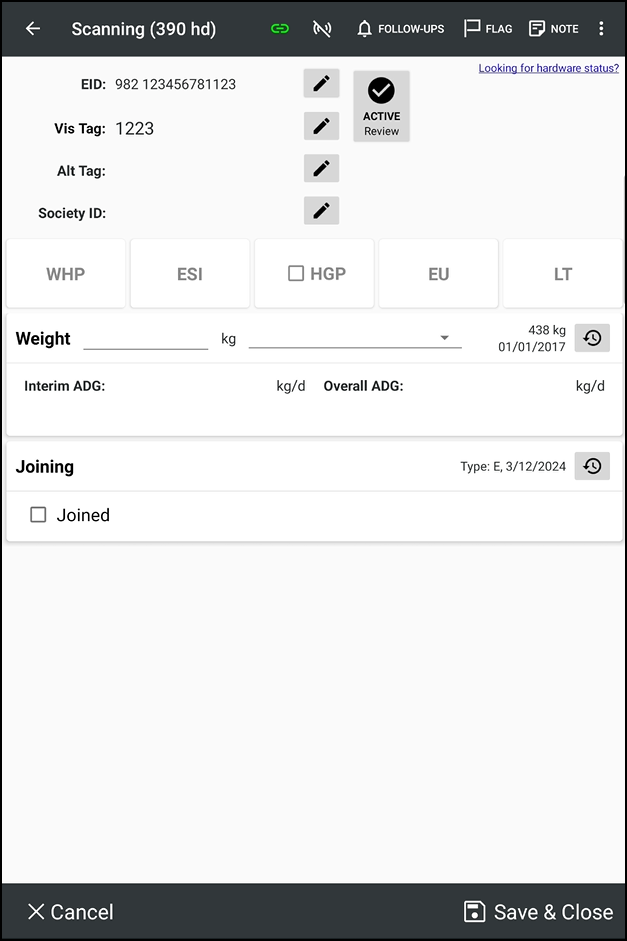
Task: Tick the Joined checkbox
Action: (x=38, y=515)
